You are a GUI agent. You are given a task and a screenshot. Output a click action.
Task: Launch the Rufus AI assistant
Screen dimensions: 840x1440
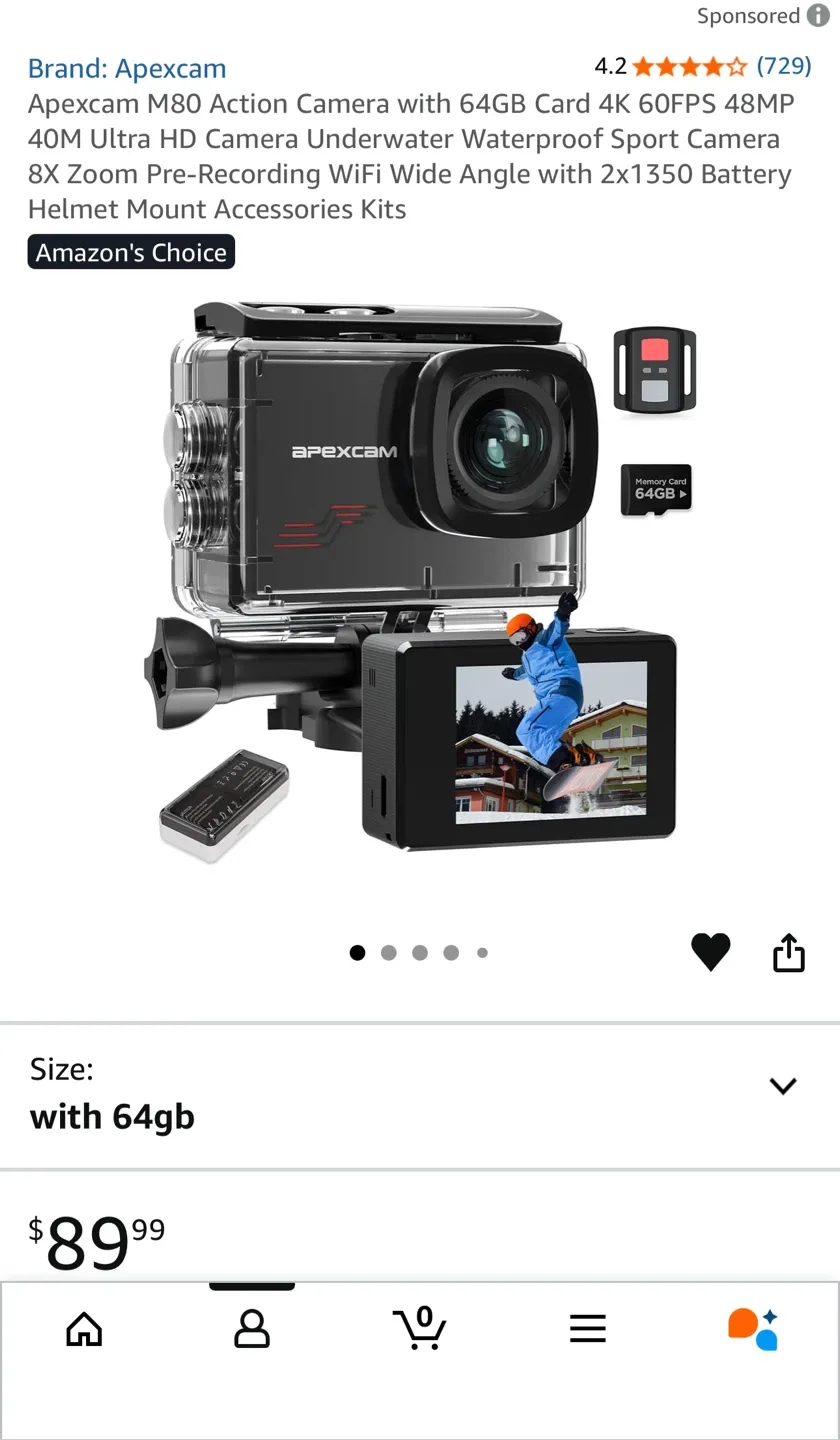pos(752,1329)
